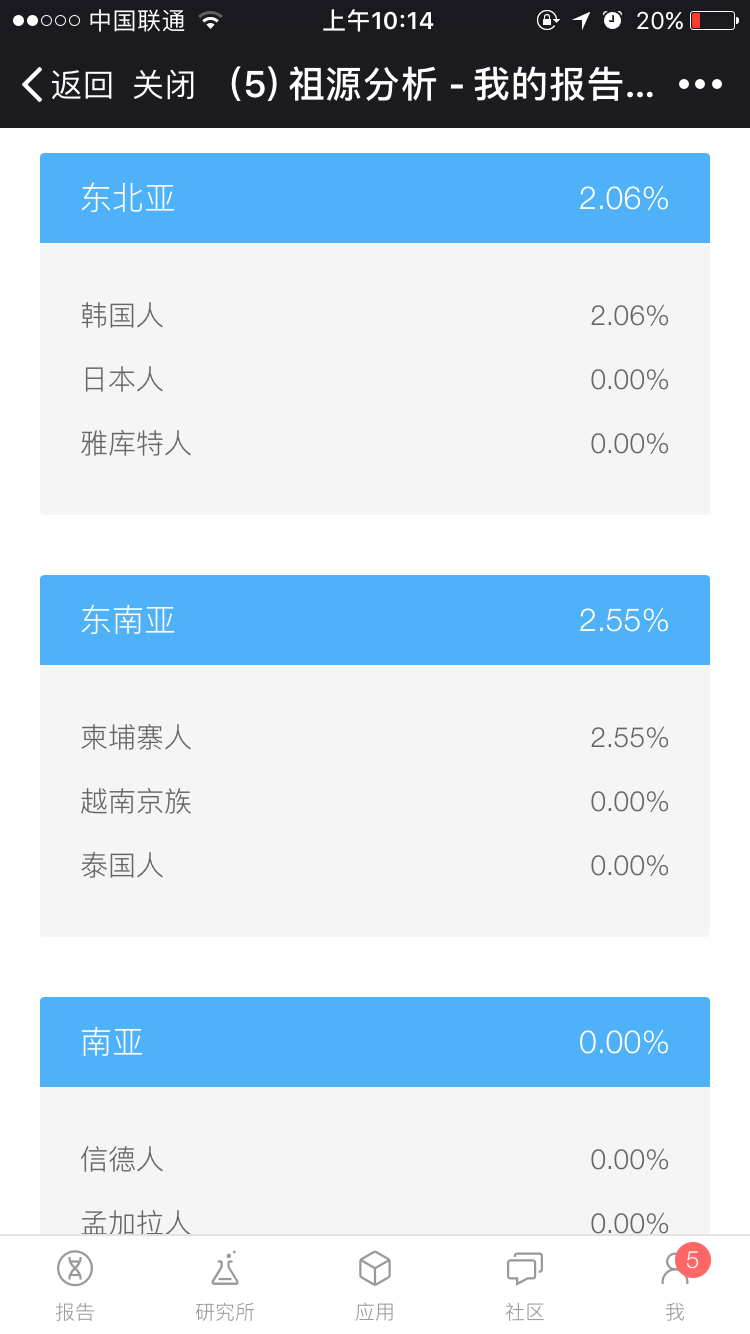The image size is (750, 1334).
Task: Open the three-dot overflow menu
Action: tap(700, 85)
